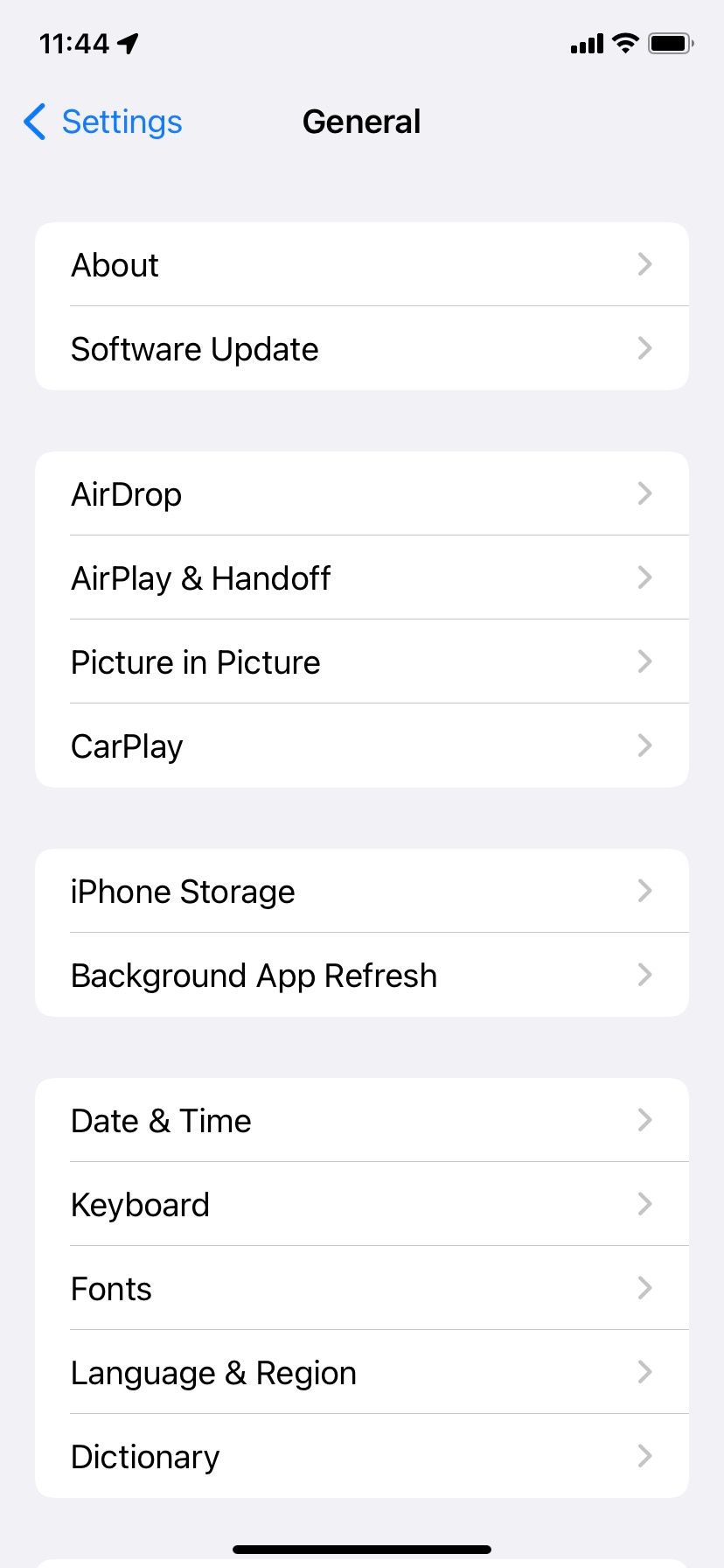Tap the battery indicator in the status bar
Viewport: 724px width, 1568px height.
[670, 42]
